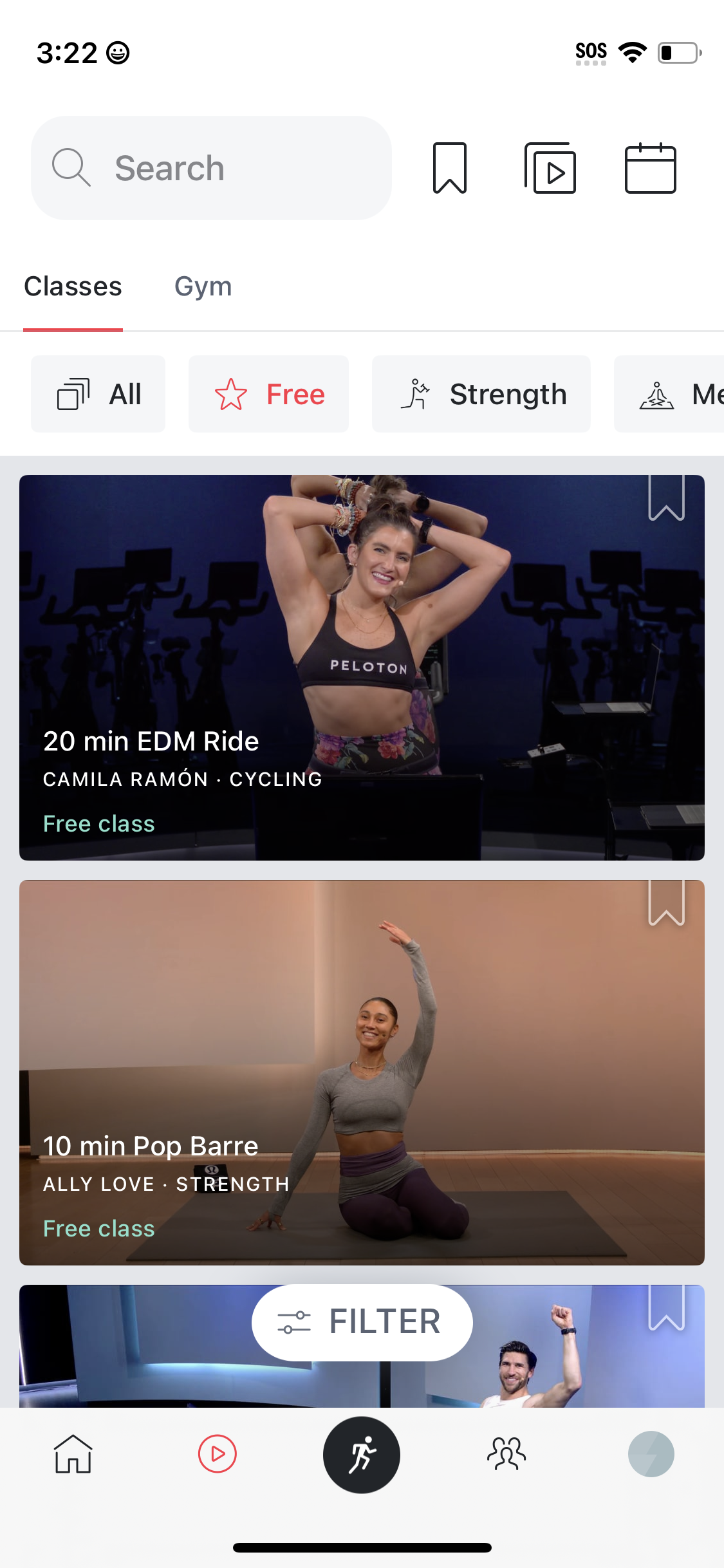The image size is (724, 1568).
Task: Select the All filter chip
Action: click(97, 393)
